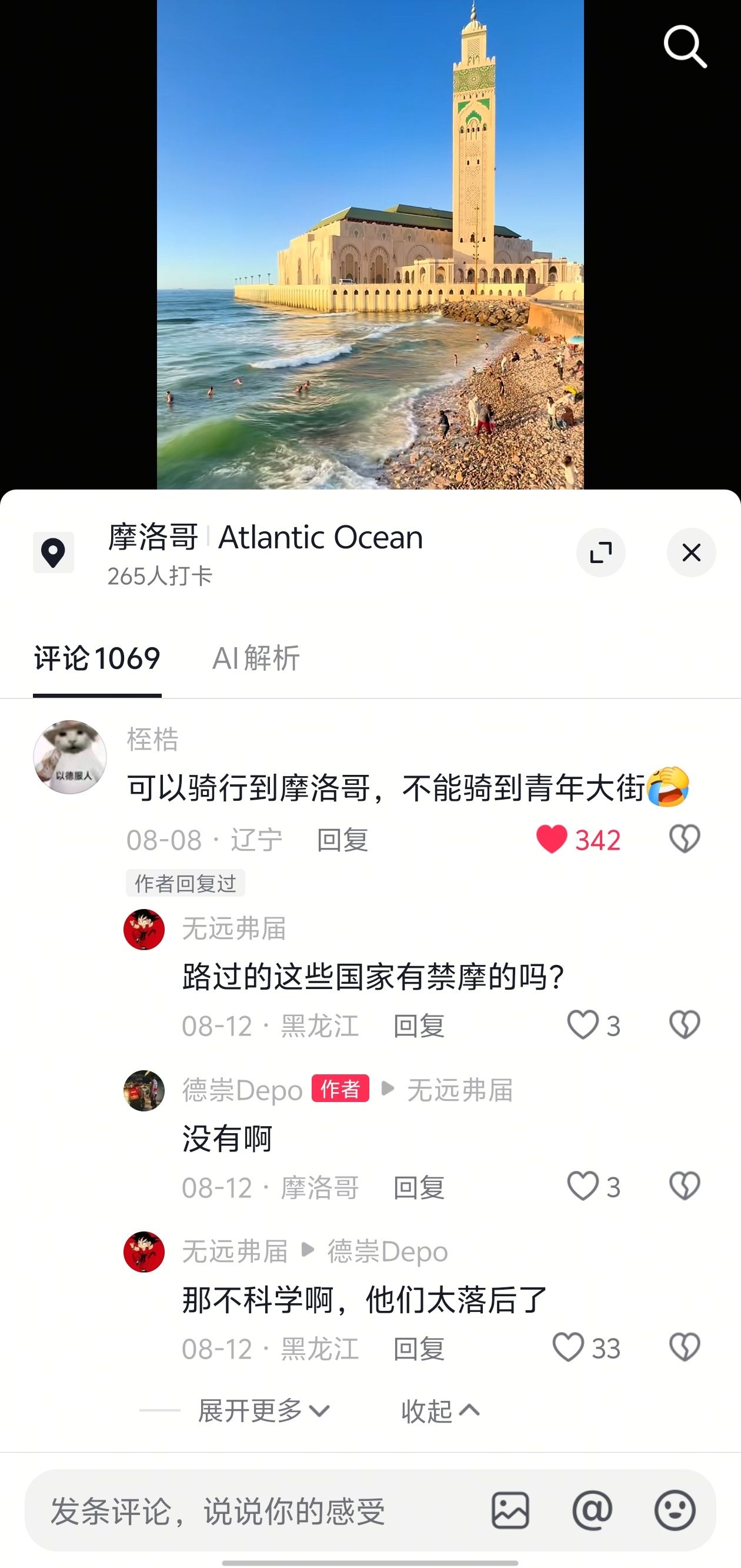Attach an image to the comment
The width and height of the screenshot is (741, 1568).
[x=510, y=1511]
